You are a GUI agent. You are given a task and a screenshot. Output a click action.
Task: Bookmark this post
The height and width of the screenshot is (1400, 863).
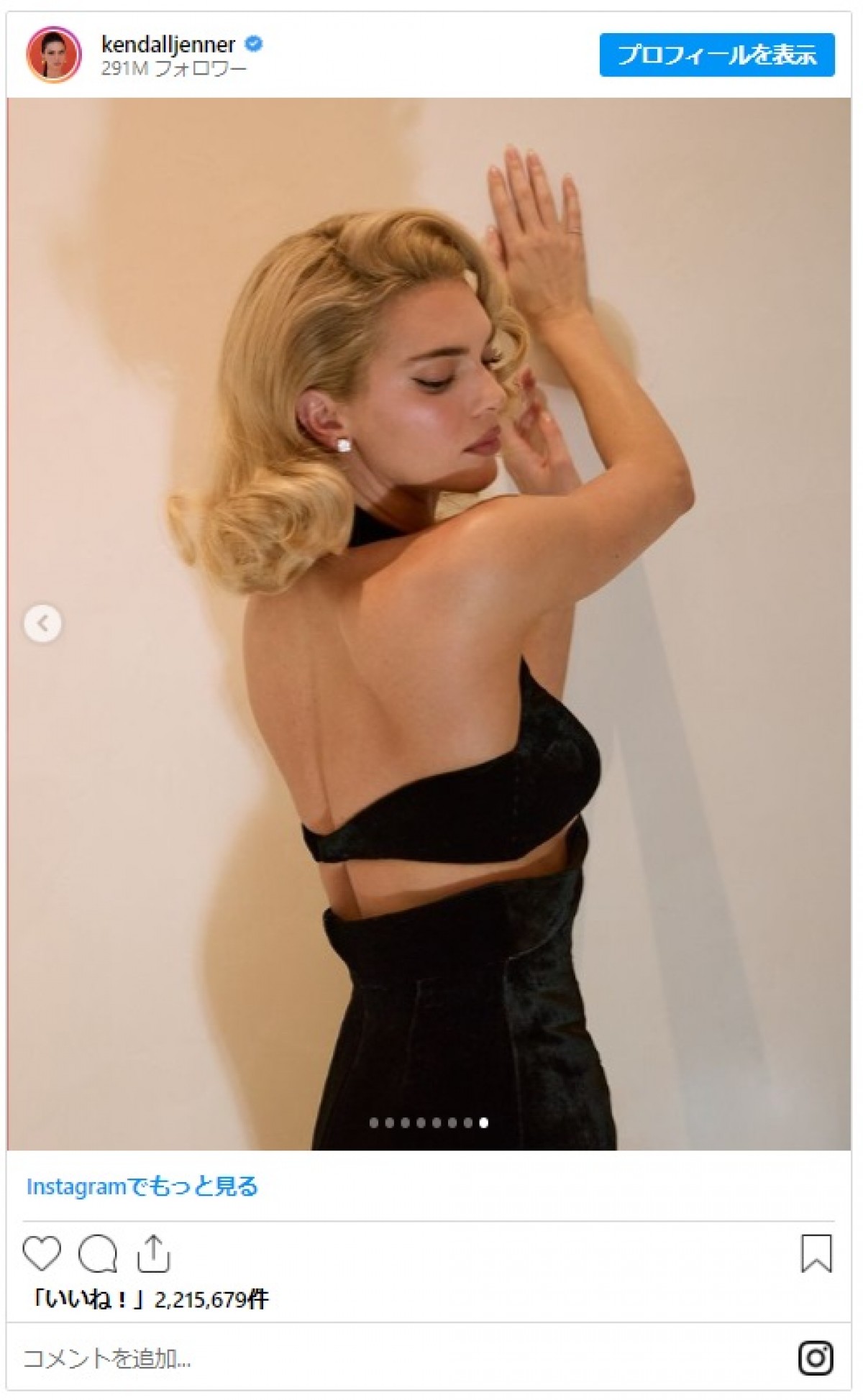tap(816, 1253)
